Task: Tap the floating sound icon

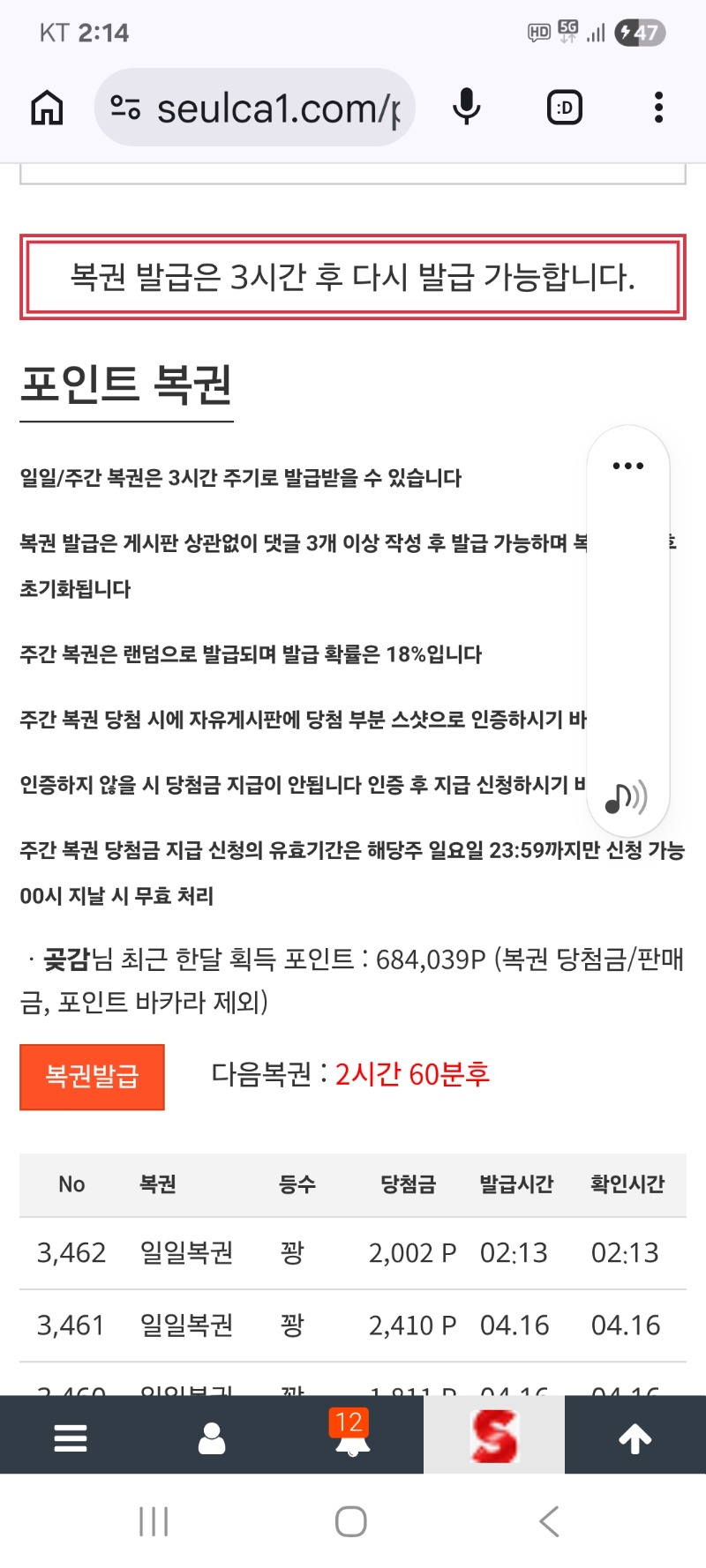Action: click(626, 797)
